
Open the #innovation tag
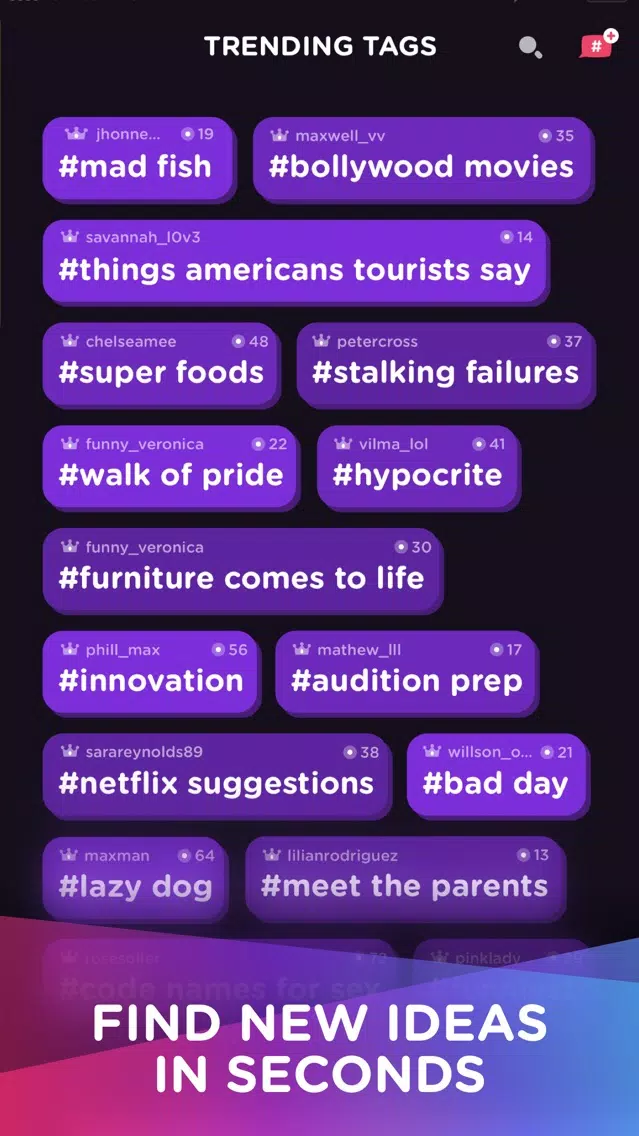(x=151, y=672)
